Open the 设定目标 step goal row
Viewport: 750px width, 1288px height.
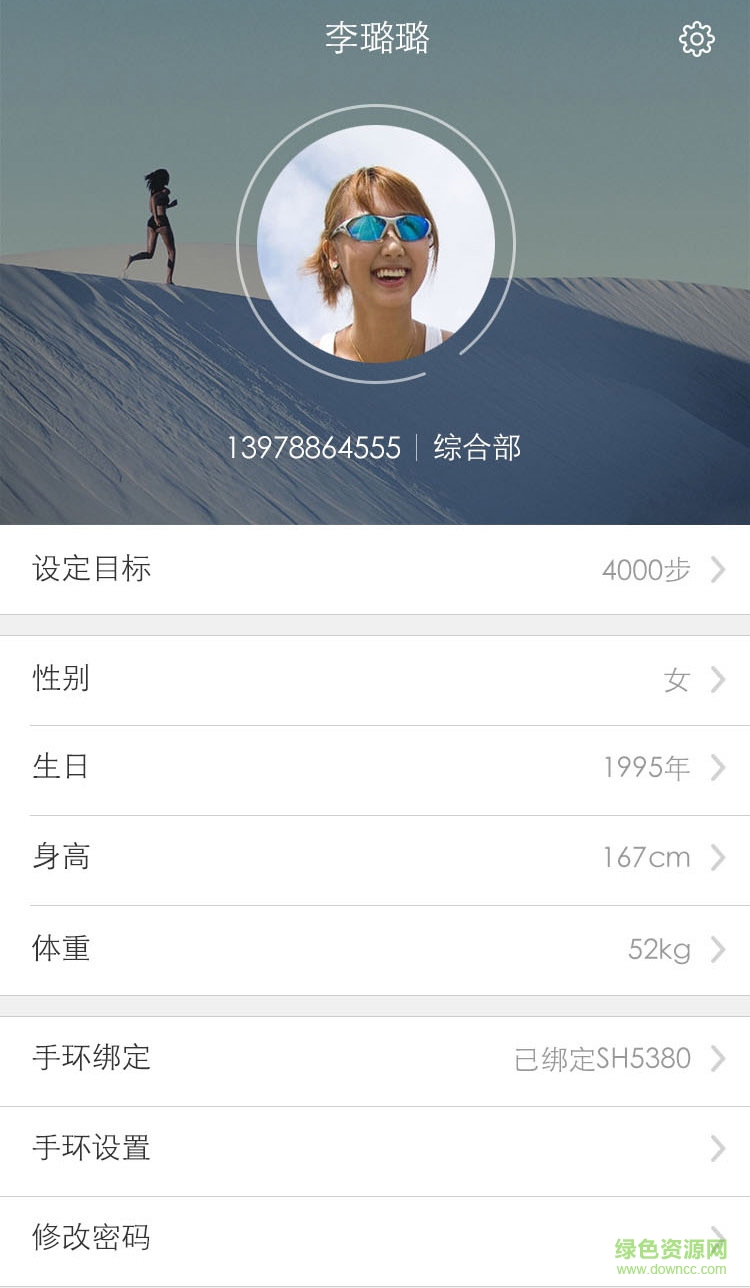(375, 570)
